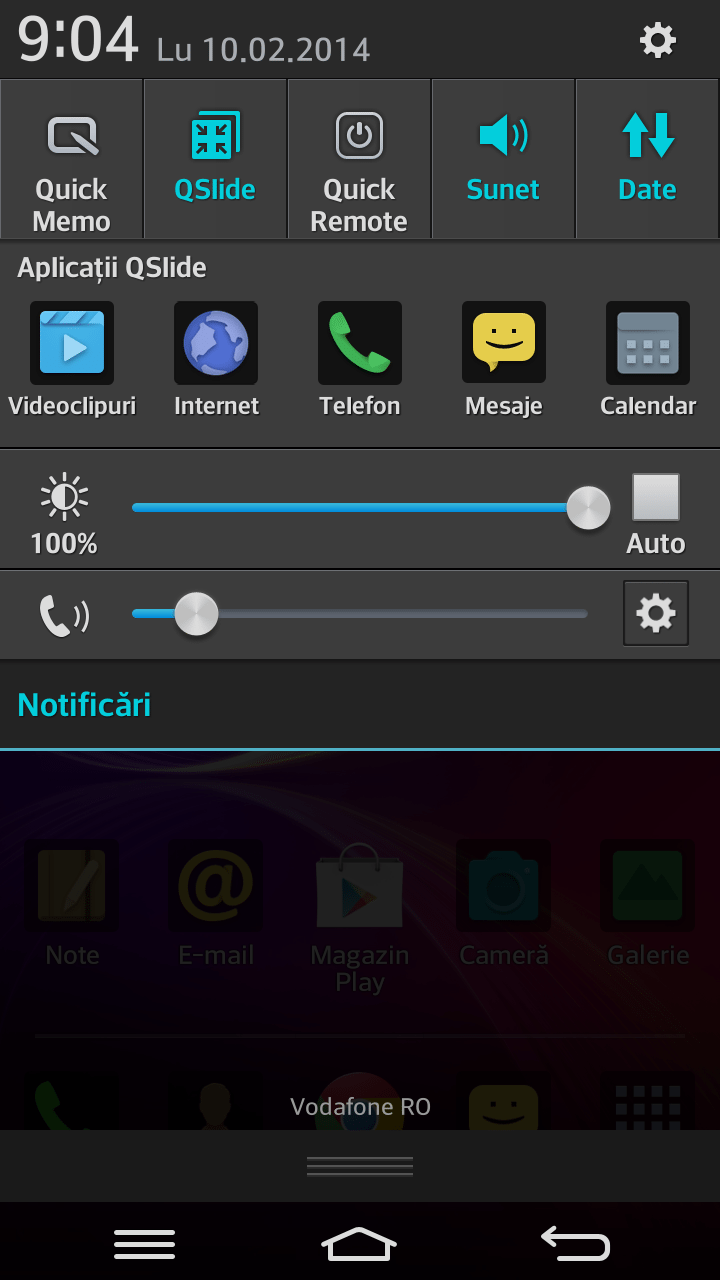This screenshot has height=1280, width=720.
Task: Go to the home screen
Action: [359, 1243]
